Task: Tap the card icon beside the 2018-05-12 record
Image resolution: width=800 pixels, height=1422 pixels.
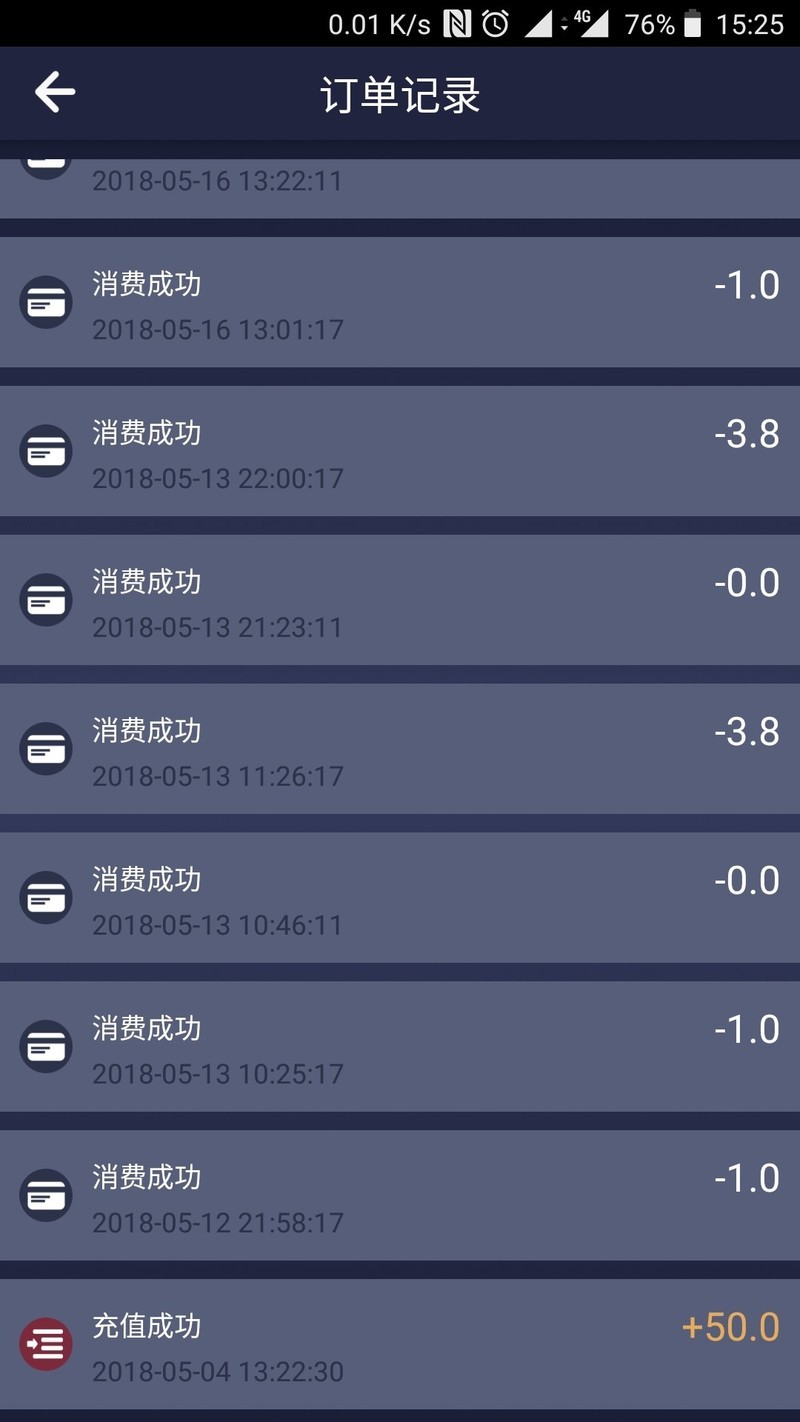Action: click(x=45, y=1195)
